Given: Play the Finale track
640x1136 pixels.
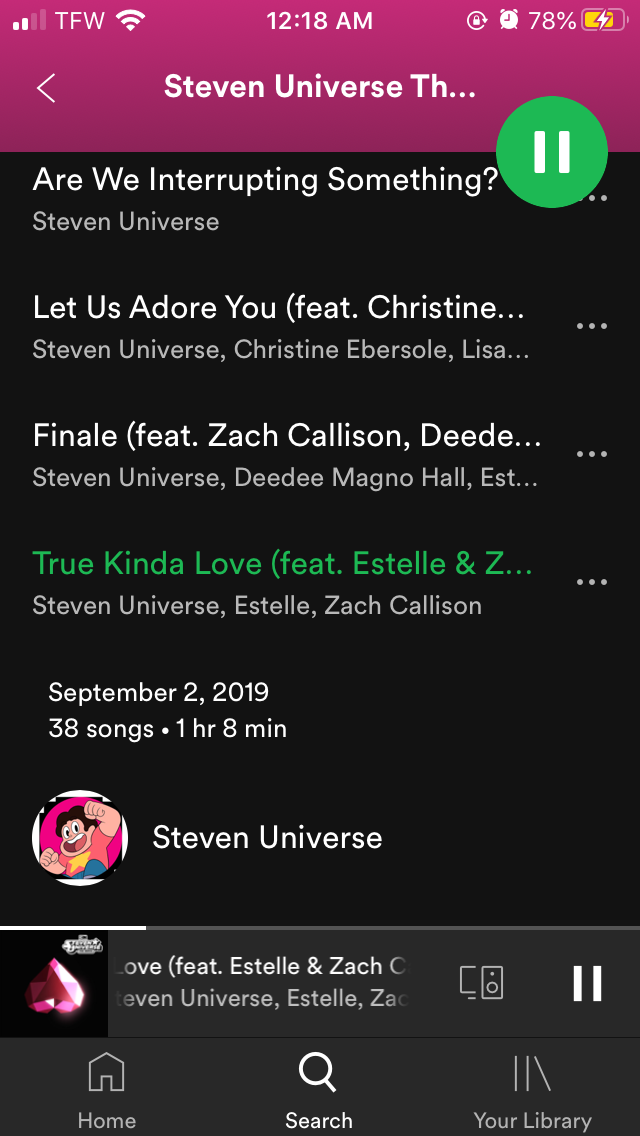Looking at the screenshot, I should (286, 456).
